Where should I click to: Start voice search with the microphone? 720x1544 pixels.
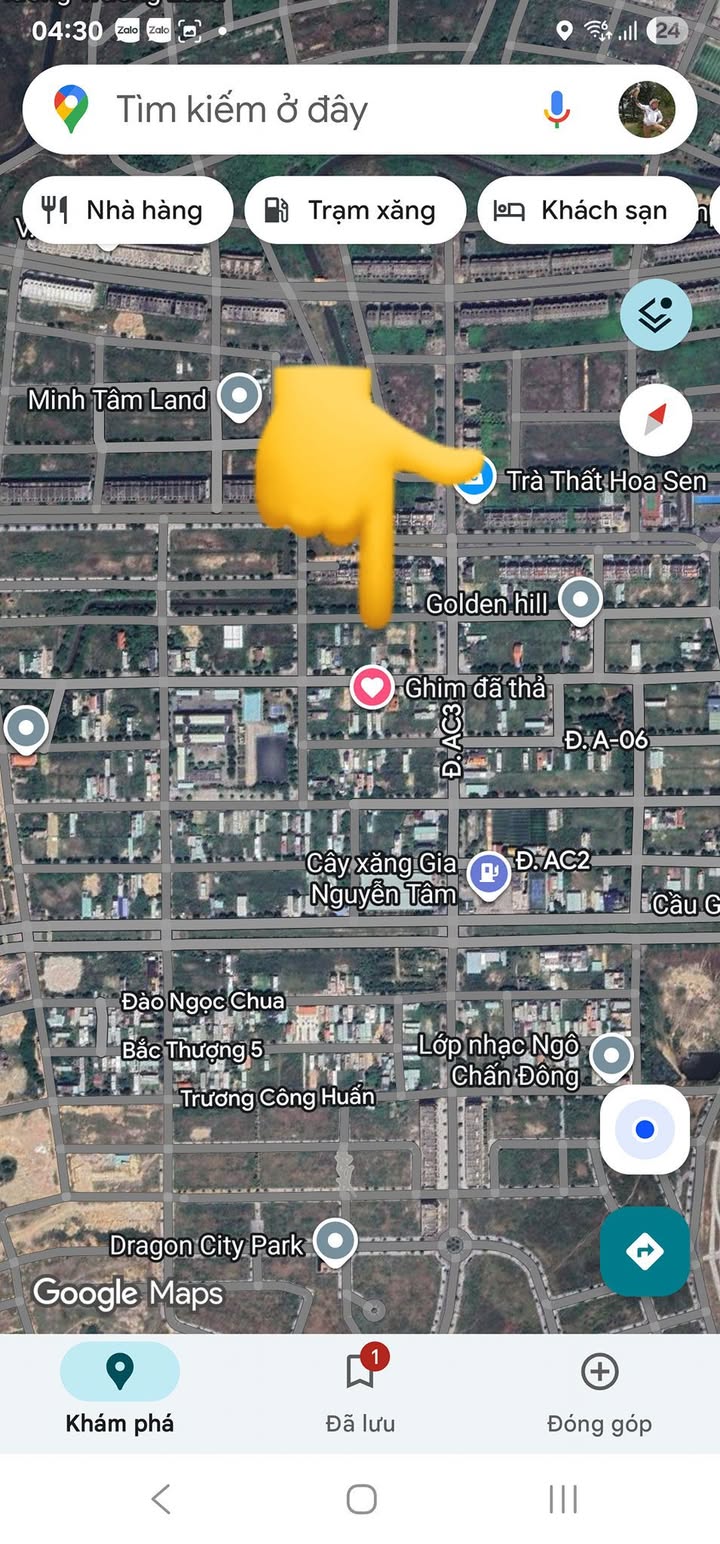557,109
